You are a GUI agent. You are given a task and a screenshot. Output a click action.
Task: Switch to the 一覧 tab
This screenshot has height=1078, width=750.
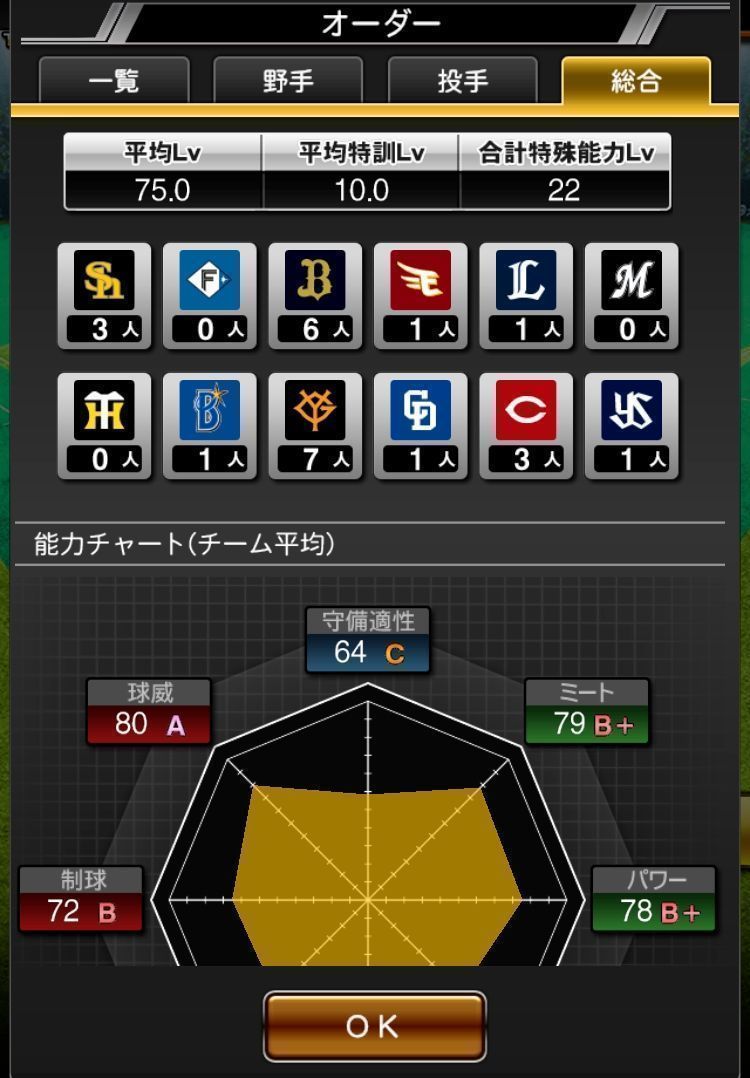coord(114,81)
